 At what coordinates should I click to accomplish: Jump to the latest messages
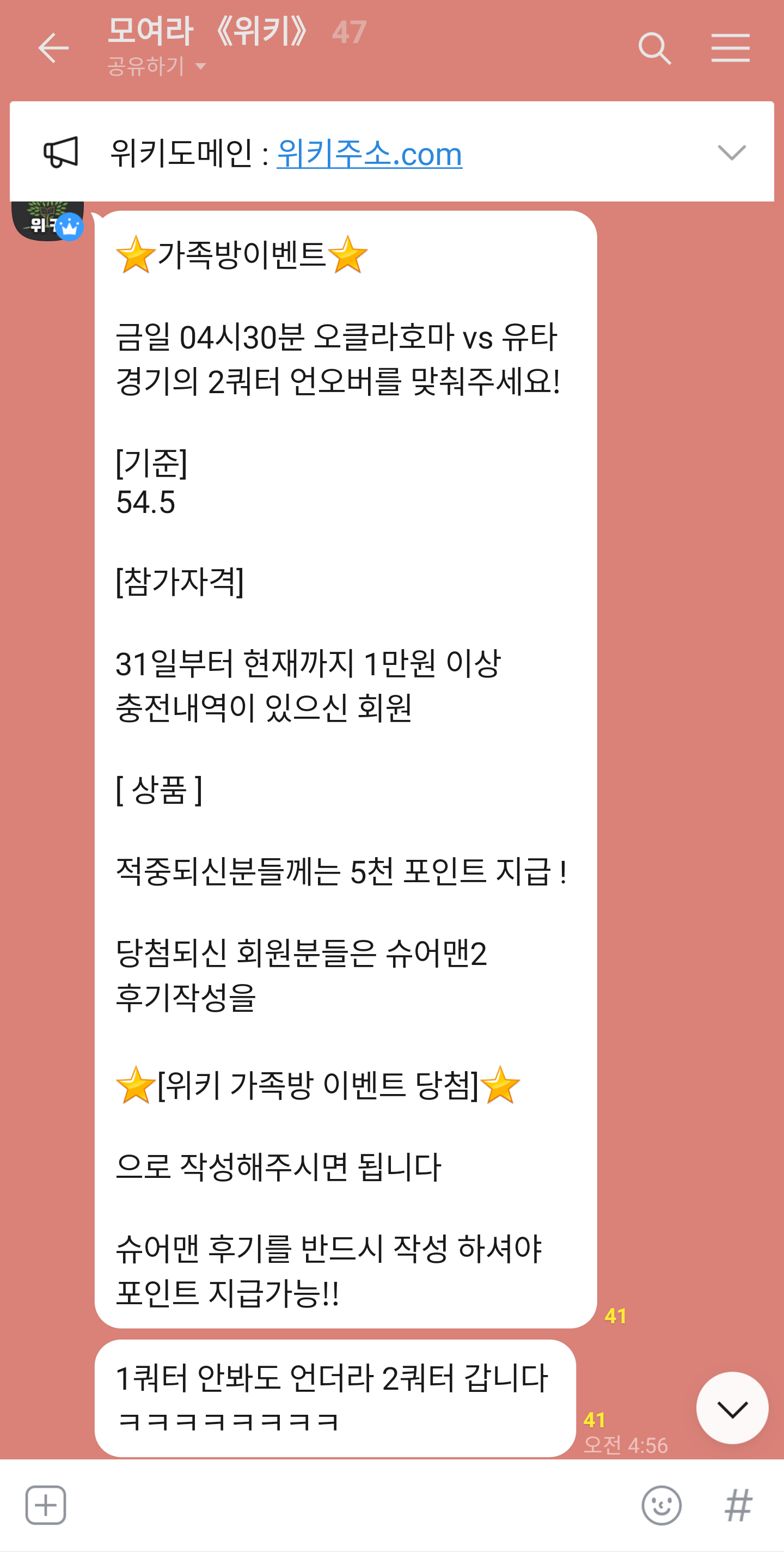tap(732, 1409)
